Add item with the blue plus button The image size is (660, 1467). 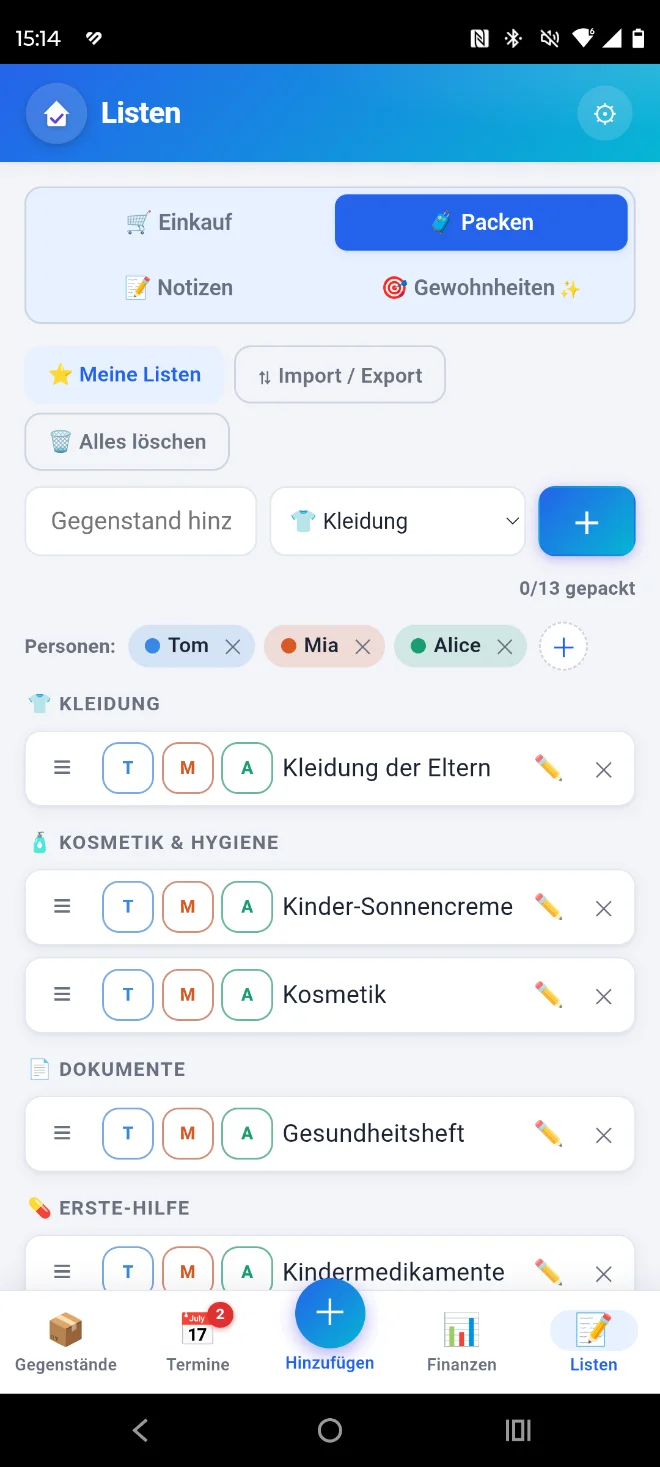(587, 521)
